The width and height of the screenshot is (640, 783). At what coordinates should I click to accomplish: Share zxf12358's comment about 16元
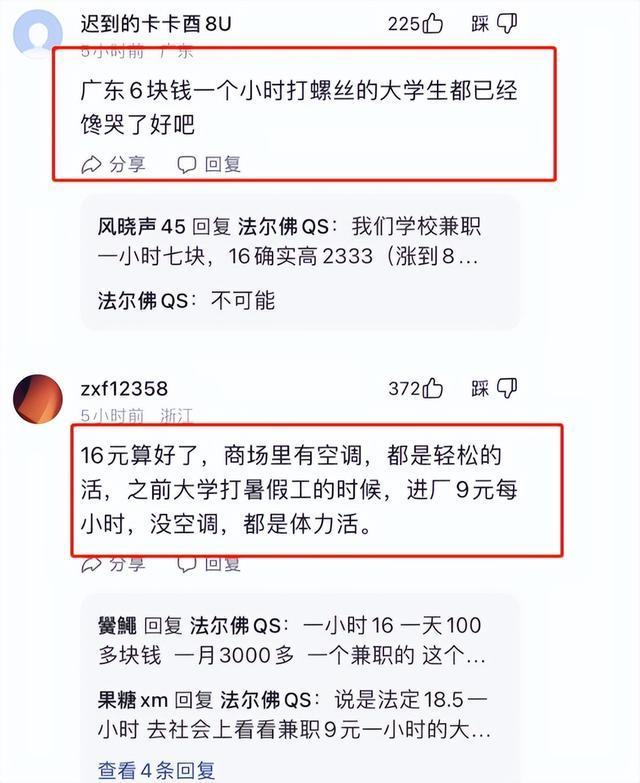[113, 564]
